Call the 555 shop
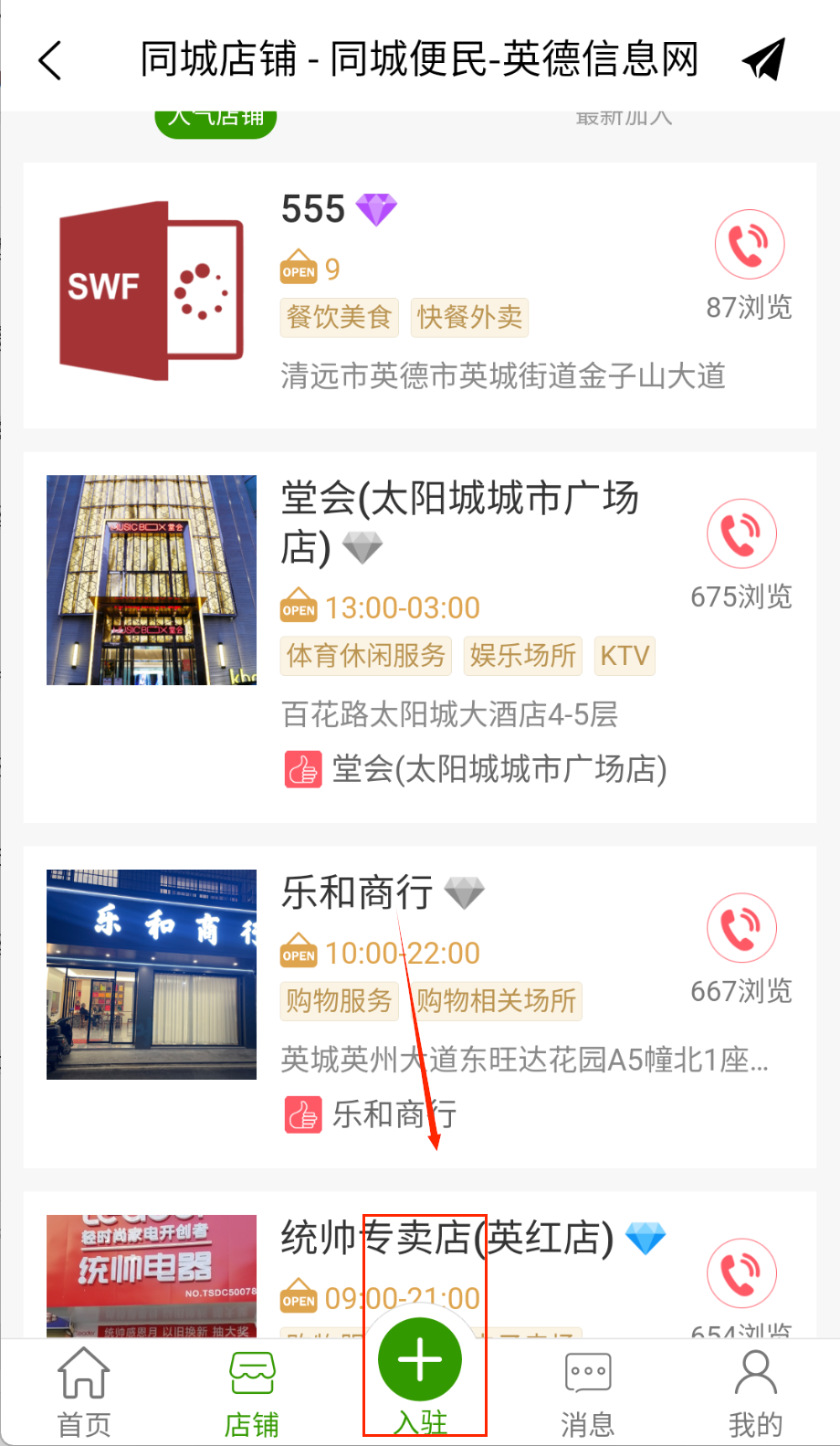The image size is (840, 1446). tap(749, 245)
